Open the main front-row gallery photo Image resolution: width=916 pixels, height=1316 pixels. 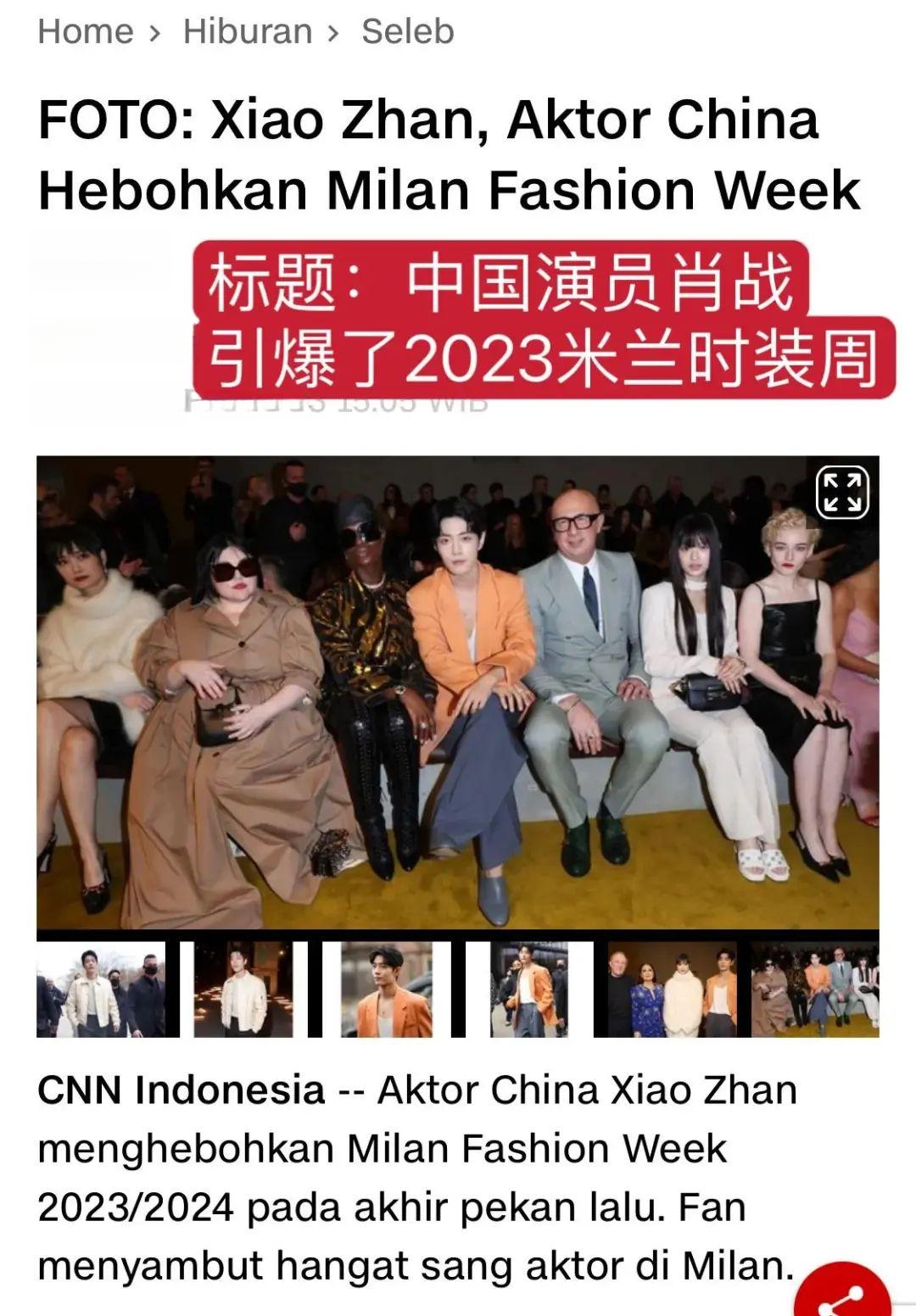(x=457, y=692)
